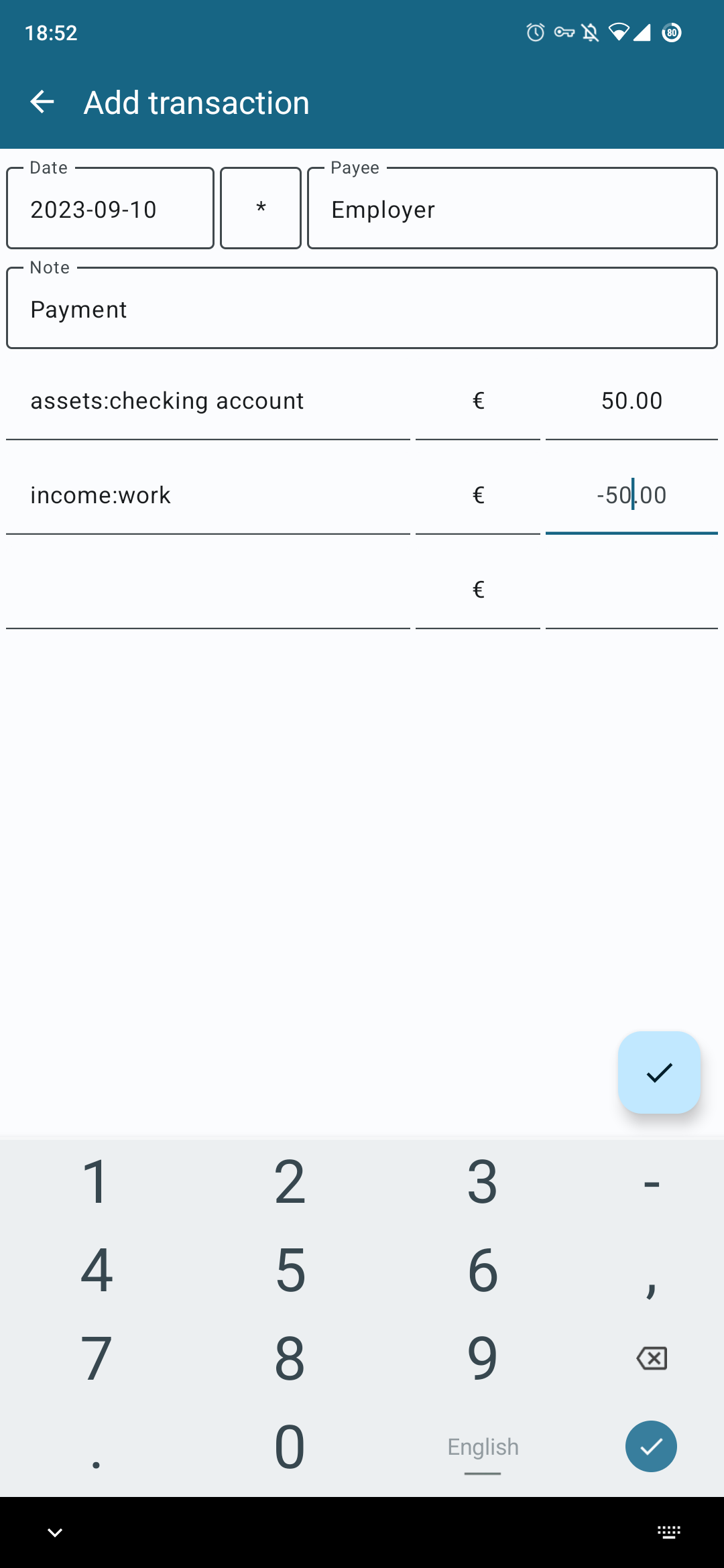Tap the blue checkmark to save transaction

pyautogui.click(x=659, y=1072)
